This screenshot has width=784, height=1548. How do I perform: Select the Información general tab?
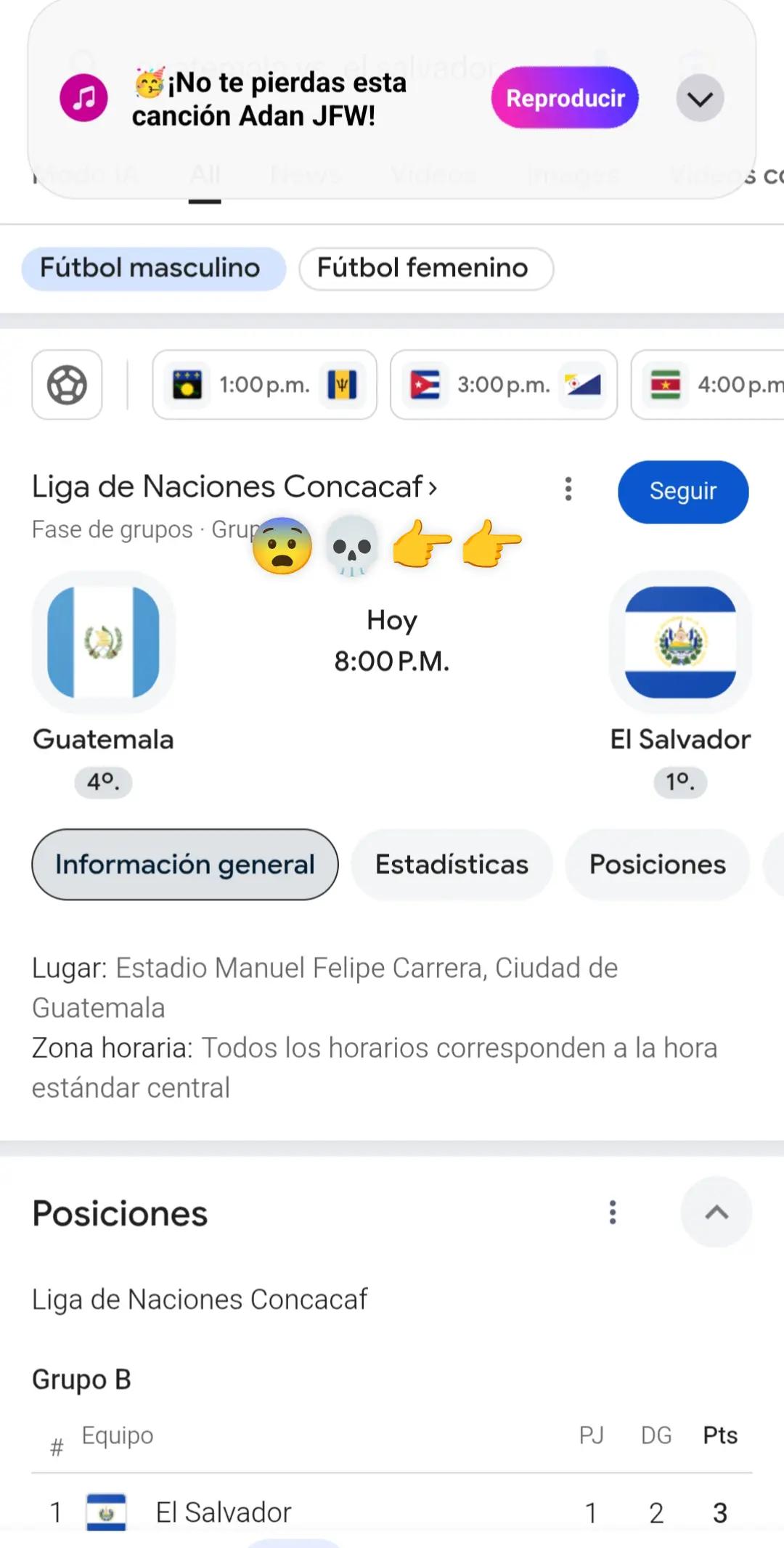click(185, 864)
